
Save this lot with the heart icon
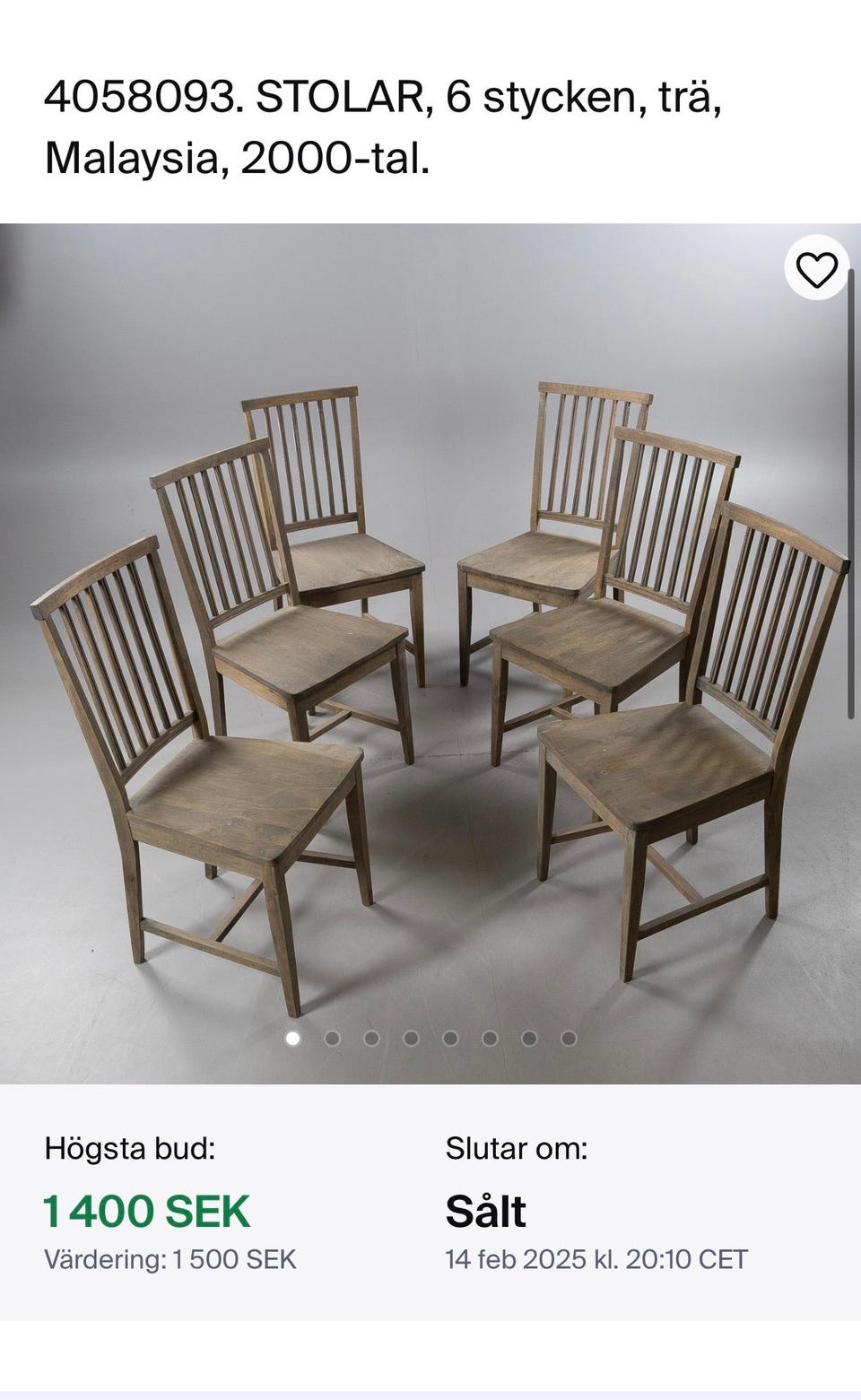(x=816, y=270)
